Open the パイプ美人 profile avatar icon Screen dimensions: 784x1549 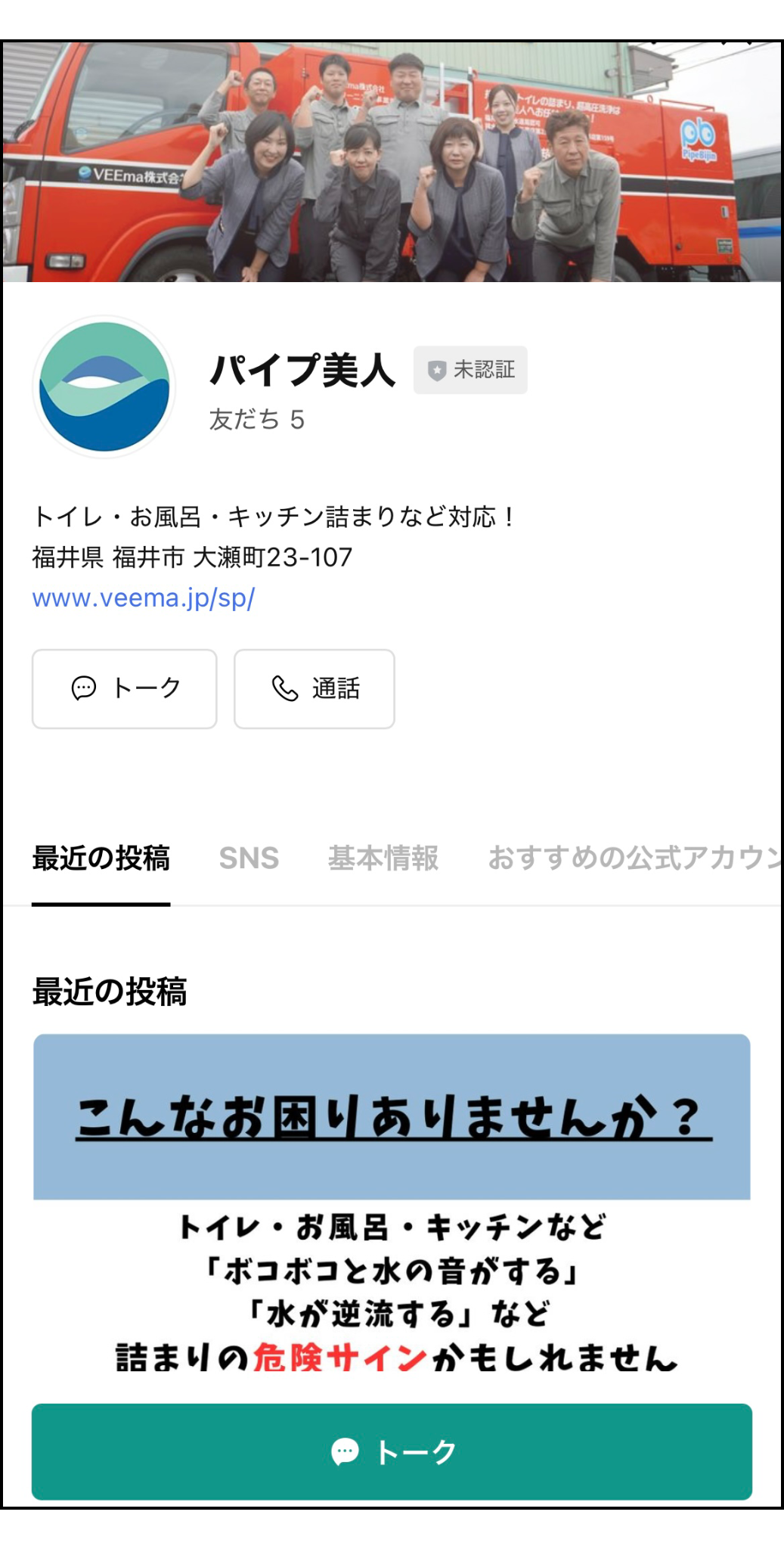103,386
